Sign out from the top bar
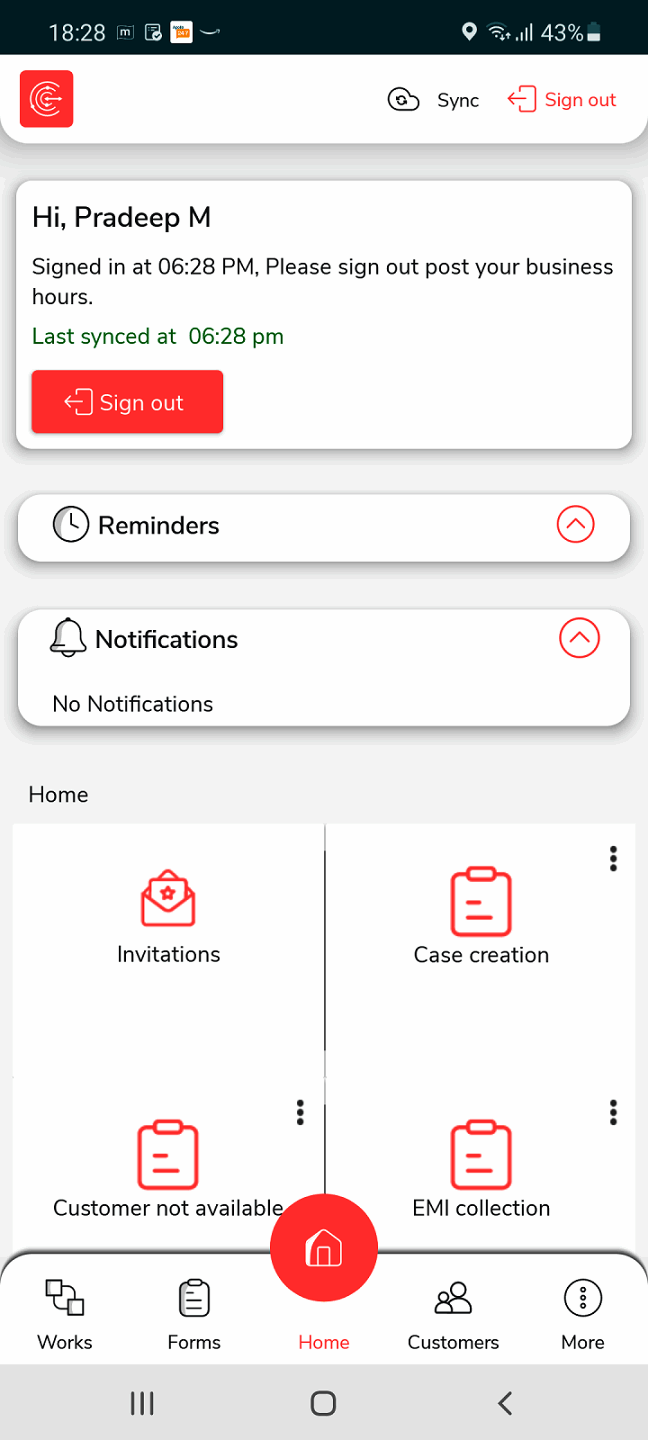 pos(562,100)
